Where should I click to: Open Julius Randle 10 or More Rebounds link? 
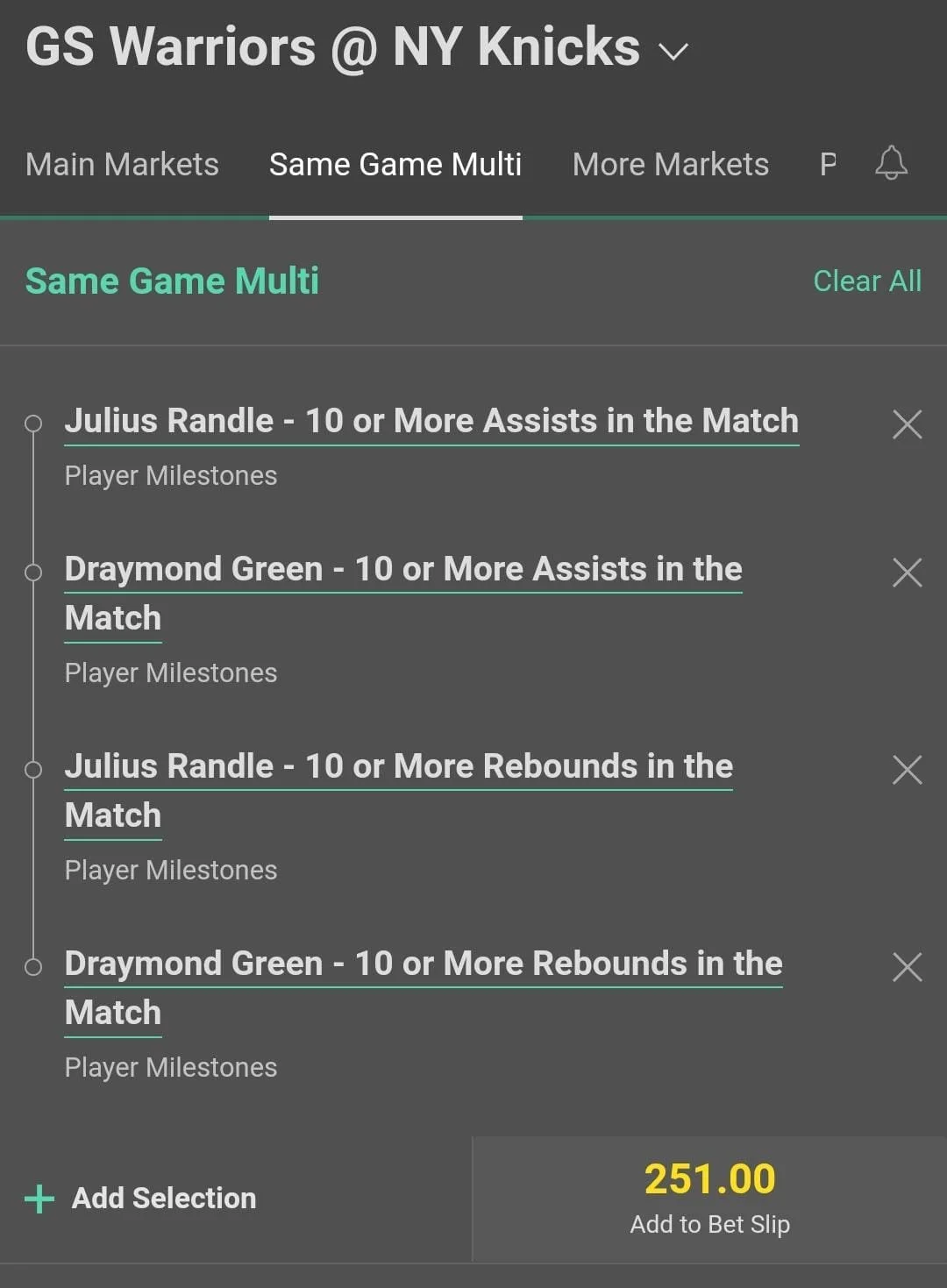click(399, 766)
